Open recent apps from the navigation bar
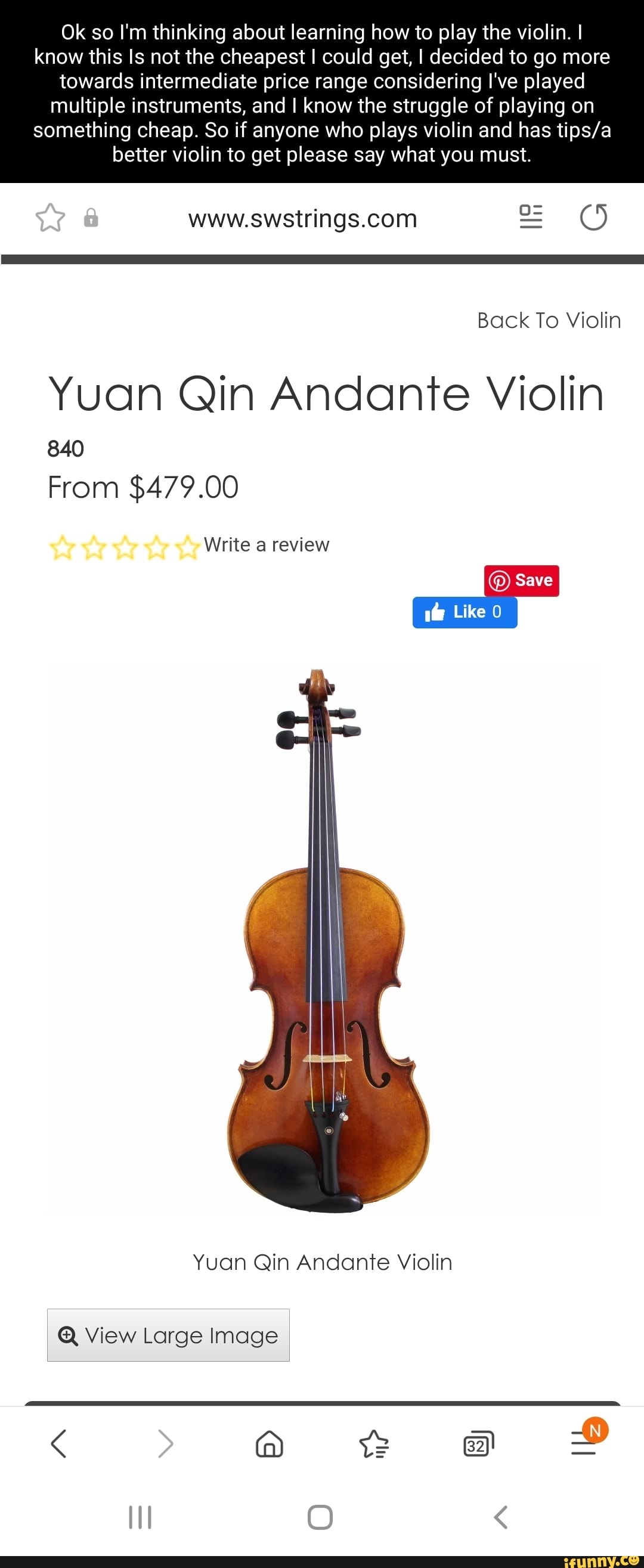This screenshot has width=644, height=1568. pos(140,1517)
